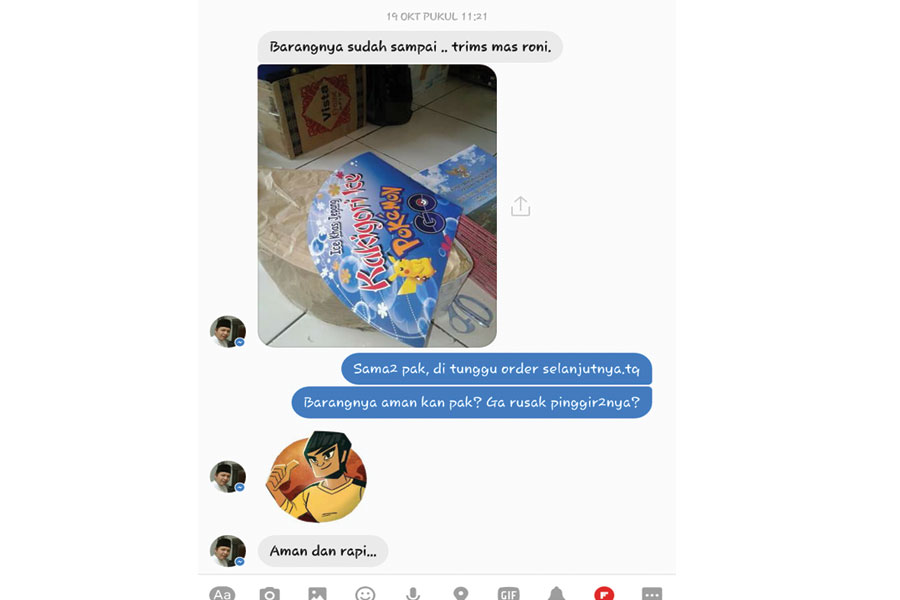
Task: Open the camera from the toolbar
Action: coord(269,594)
